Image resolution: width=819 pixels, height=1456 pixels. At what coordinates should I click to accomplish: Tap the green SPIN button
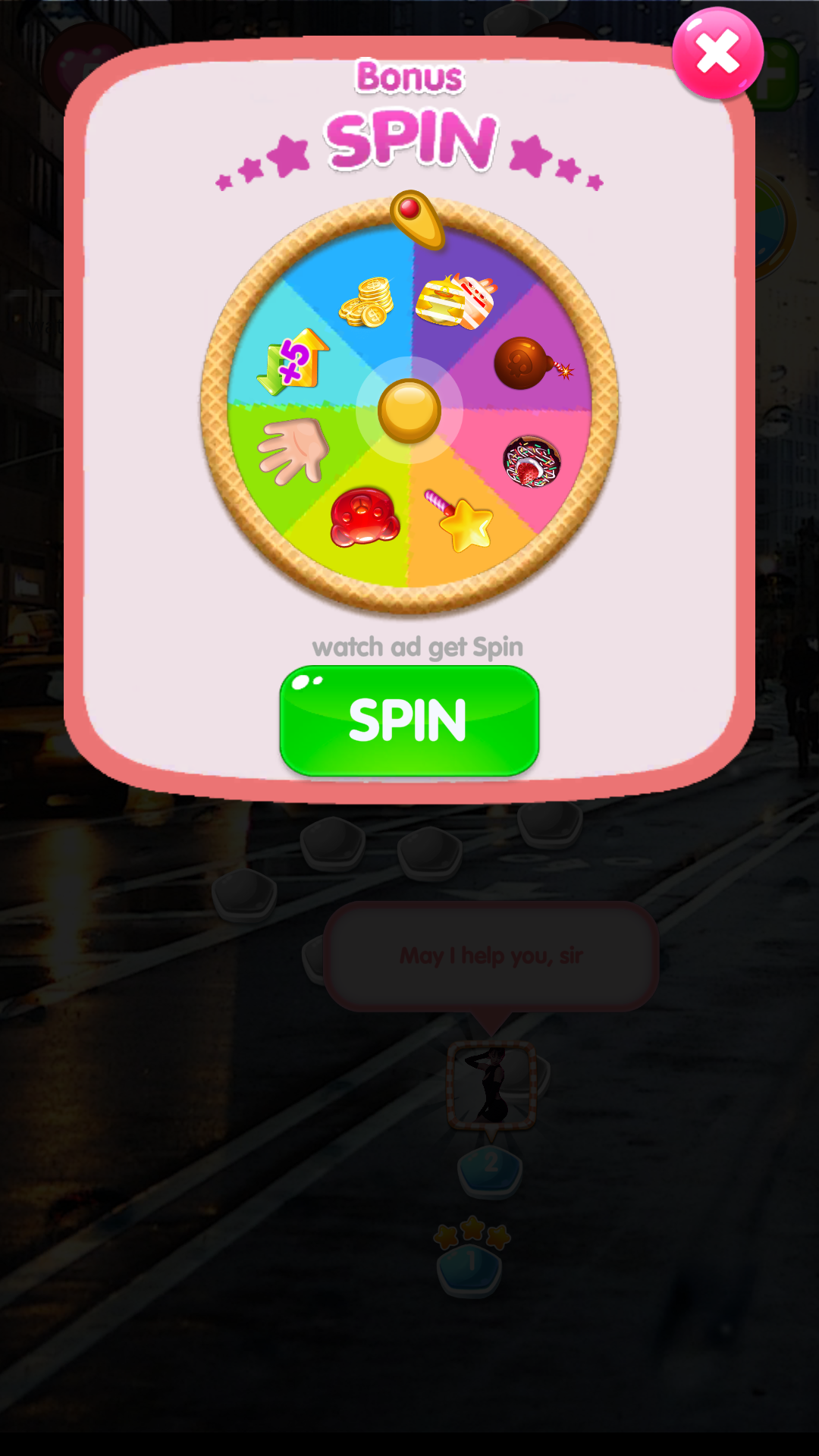[x=409, y=720]
